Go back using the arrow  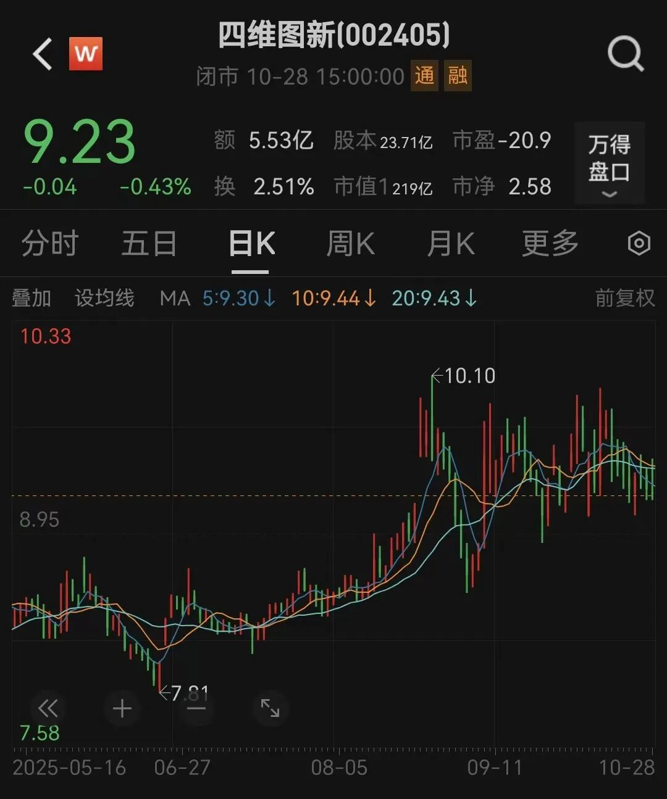[42, 54]
